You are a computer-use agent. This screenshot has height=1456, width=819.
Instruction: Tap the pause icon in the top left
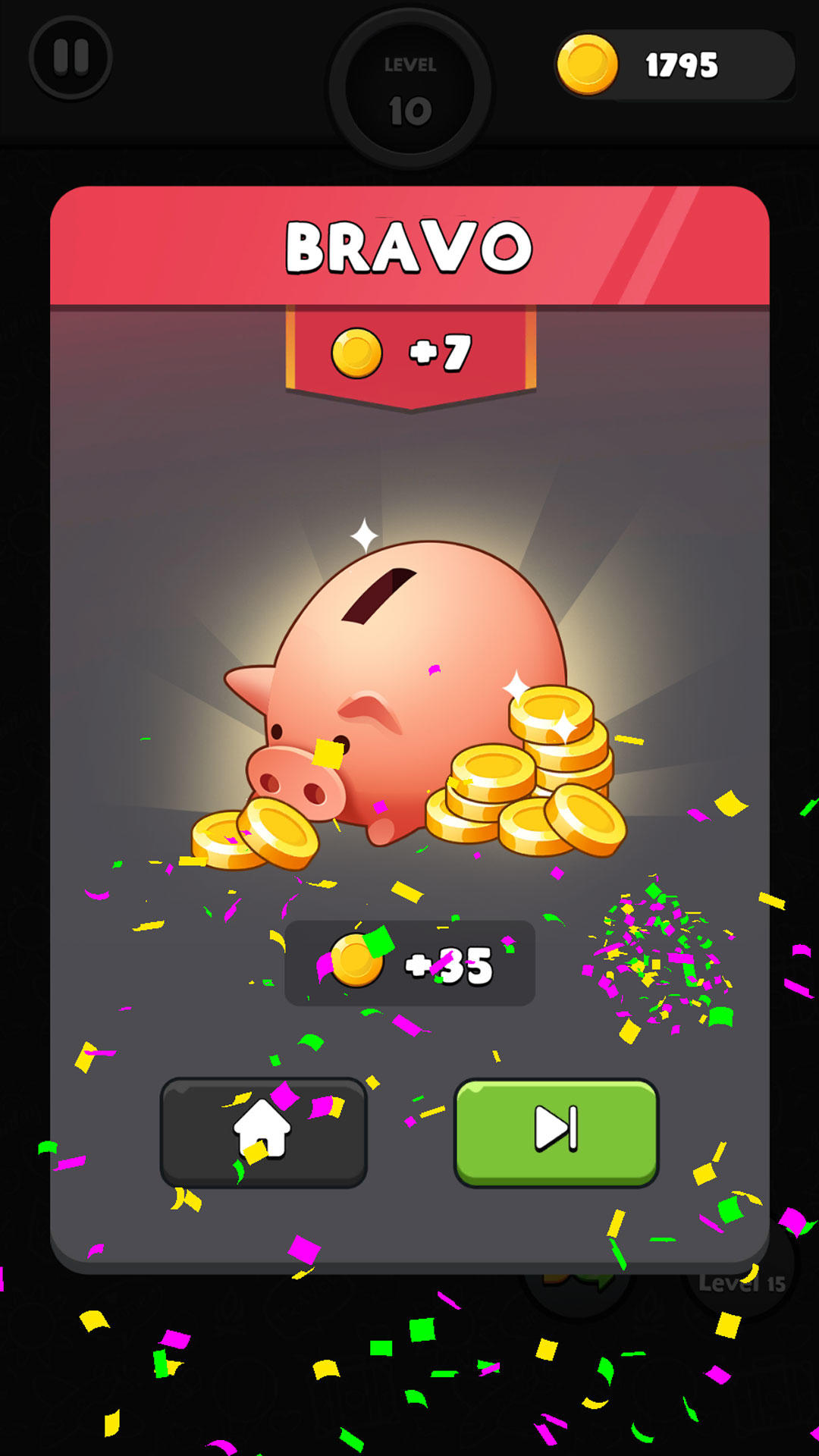tap(70, 59)
